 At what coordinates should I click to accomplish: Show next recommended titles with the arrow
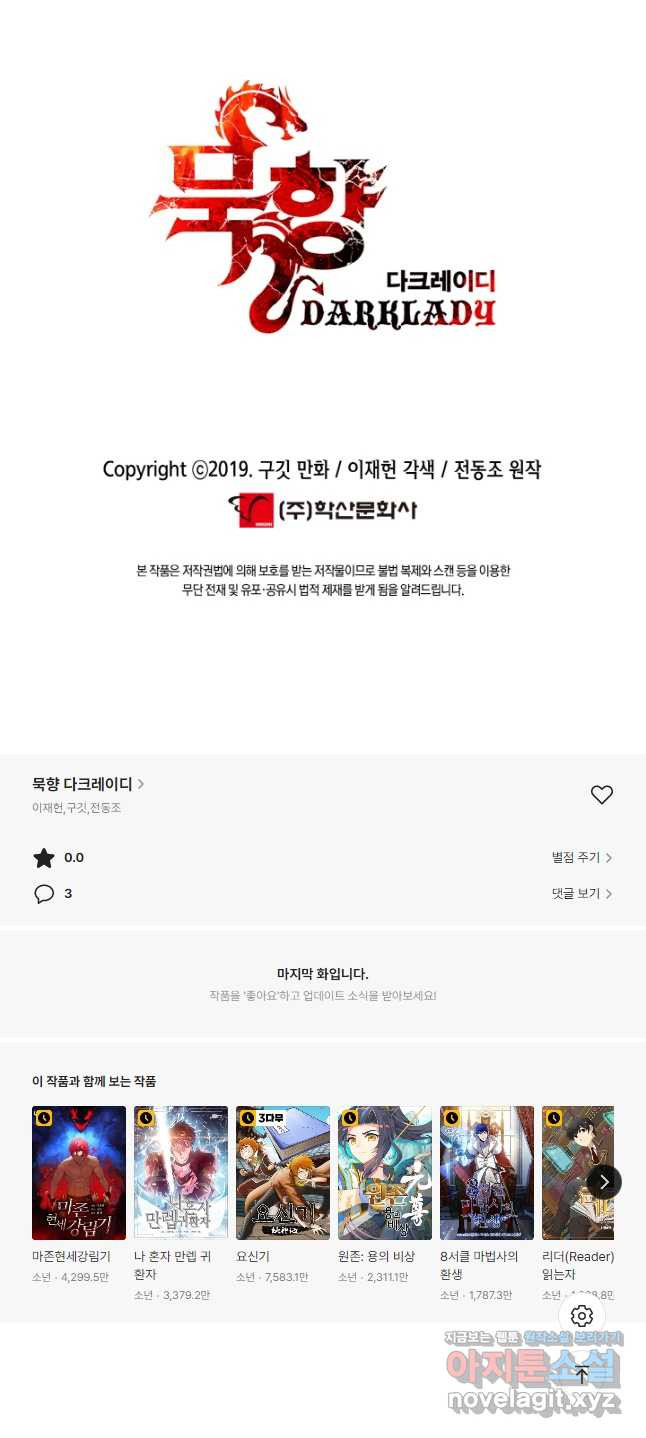[604, 1182]
